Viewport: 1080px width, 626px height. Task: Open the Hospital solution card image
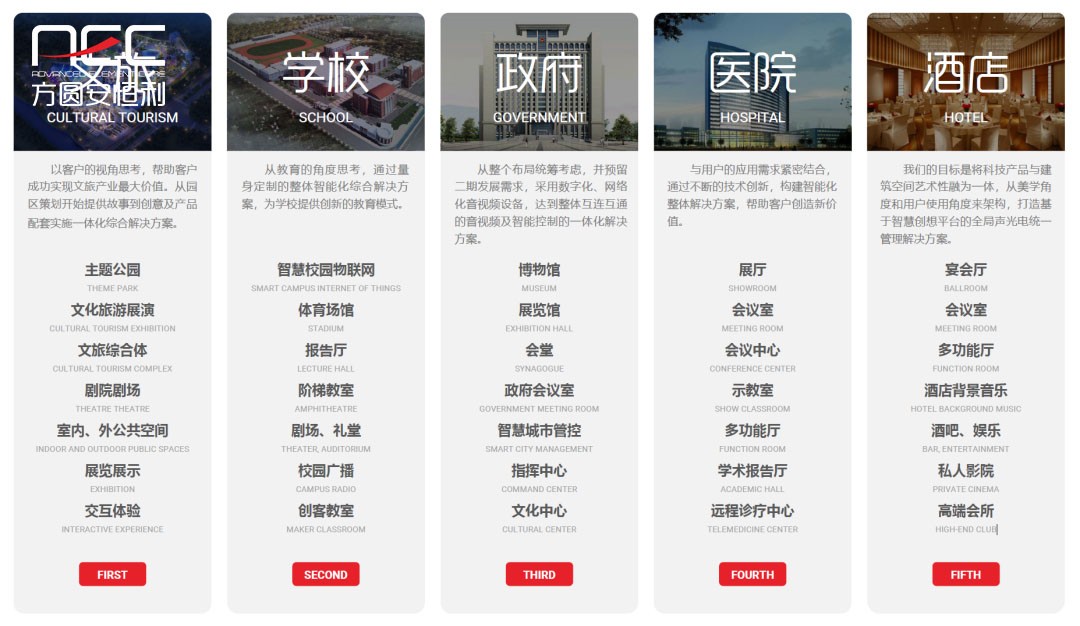[x=752, y=82]
